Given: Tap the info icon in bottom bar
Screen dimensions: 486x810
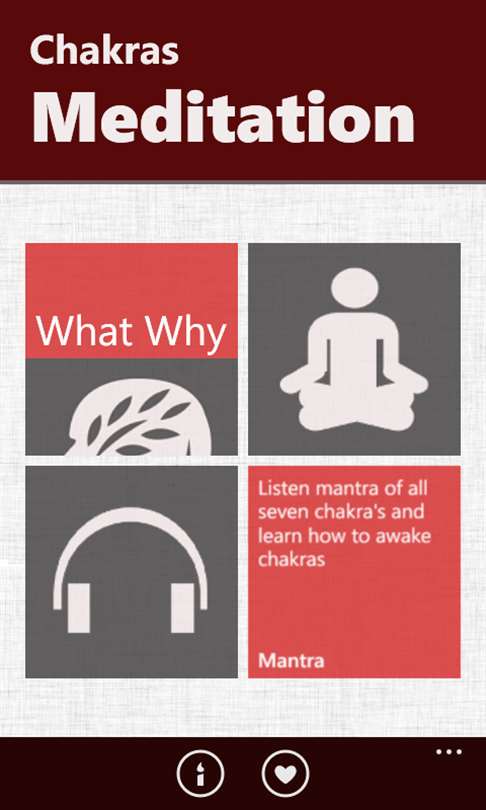Looking at the screenshot, I should click(x=200, y=774).
